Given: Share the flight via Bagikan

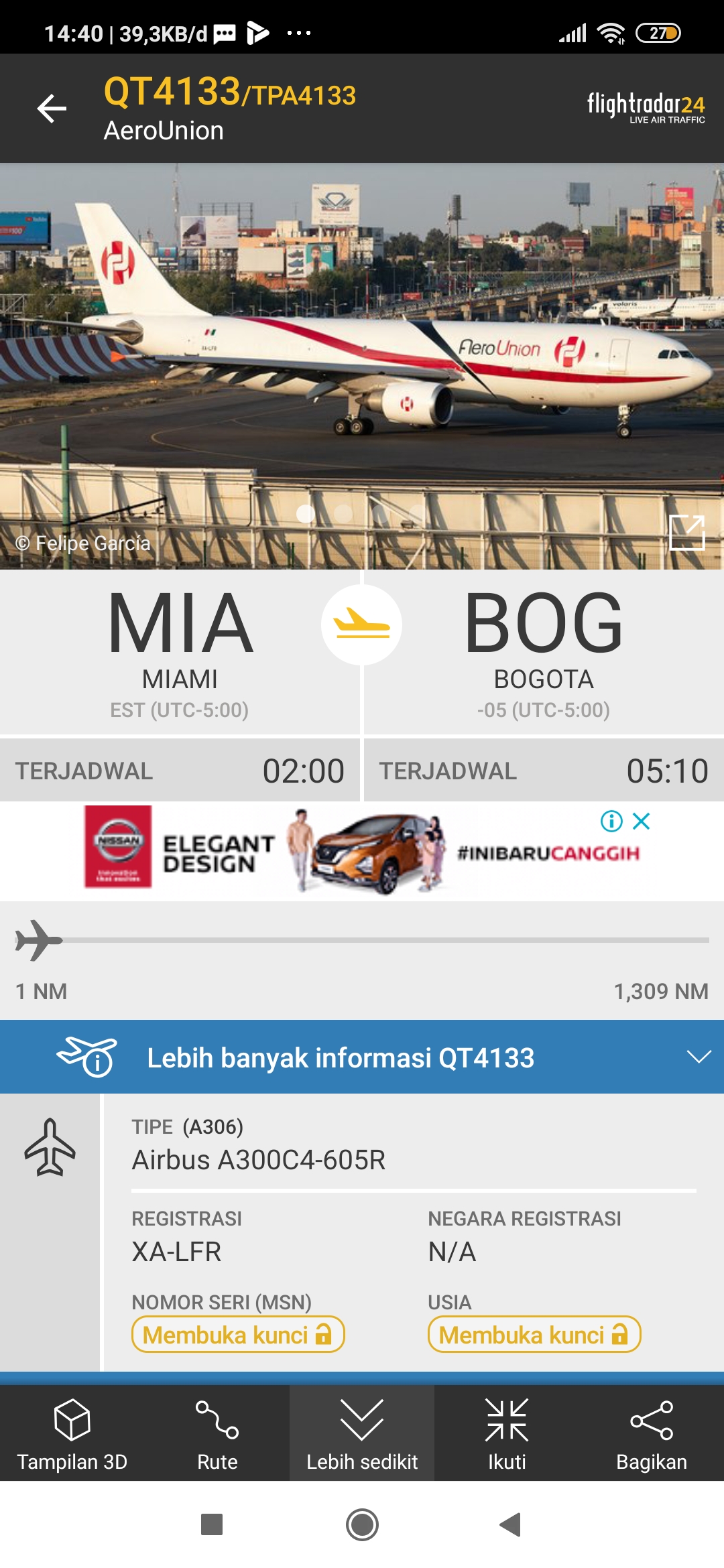Looking at the screenshot, I should click(x=652, y=1433).
